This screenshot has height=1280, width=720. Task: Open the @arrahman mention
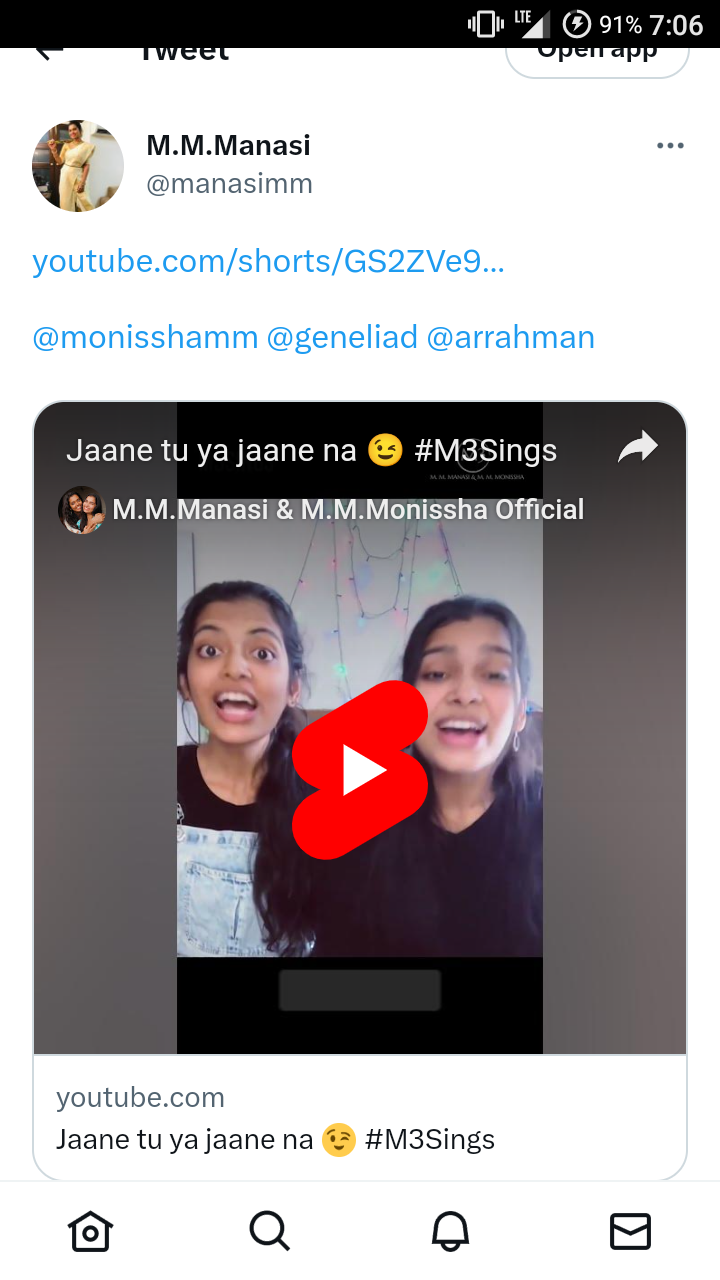(x=511, y=338)
